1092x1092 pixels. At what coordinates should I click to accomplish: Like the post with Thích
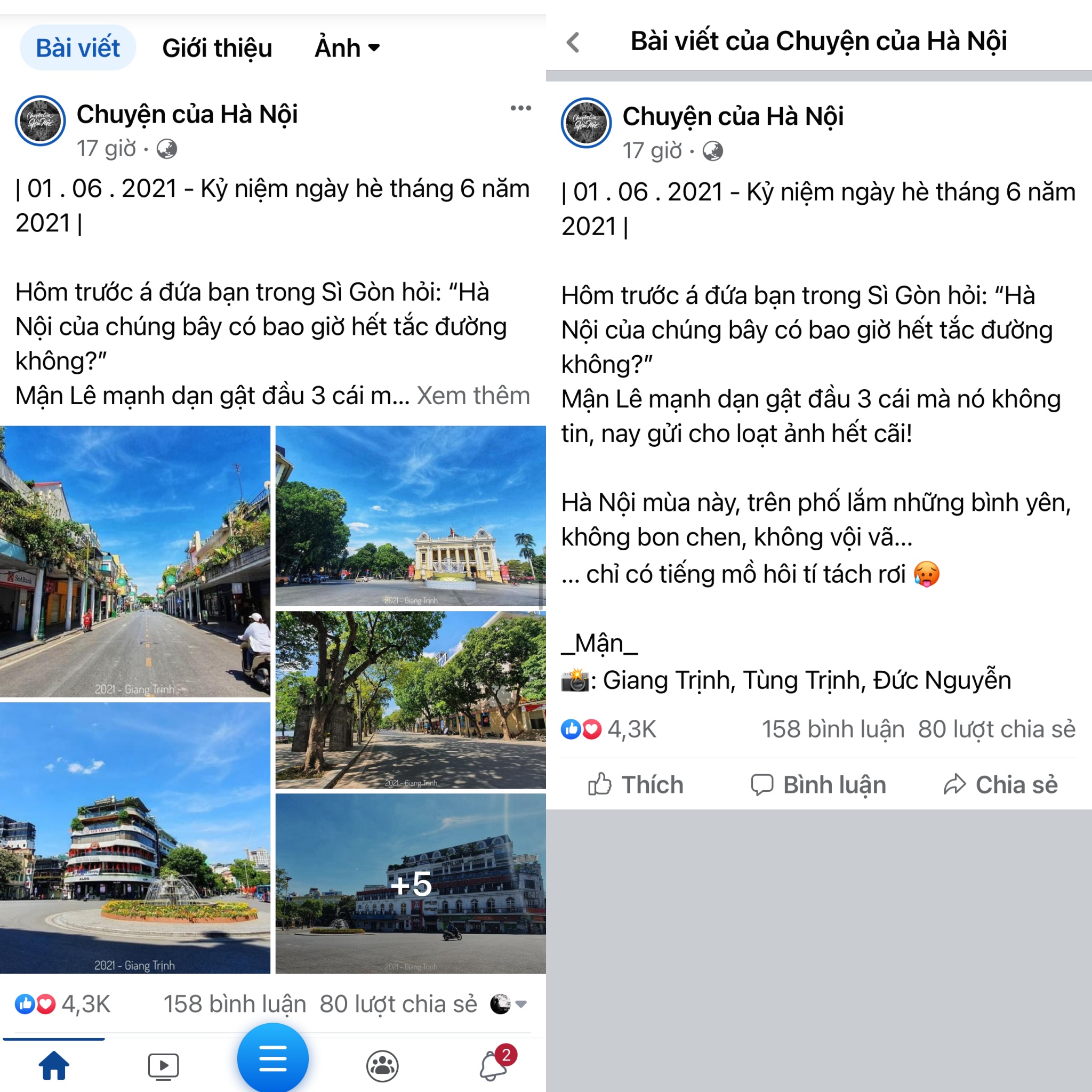tap(636, 784)
